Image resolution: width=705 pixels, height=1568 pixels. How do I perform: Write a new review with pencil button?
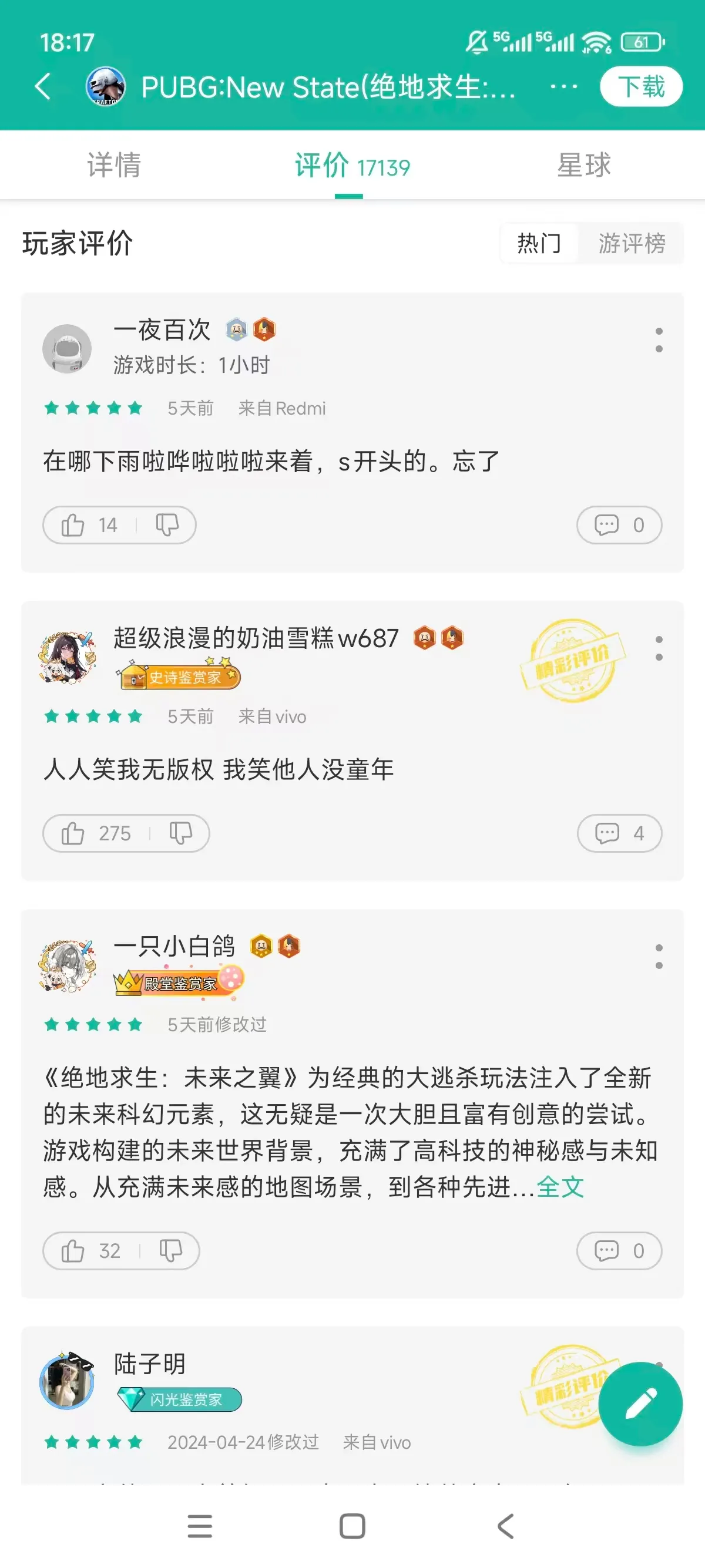point(640,1404)
